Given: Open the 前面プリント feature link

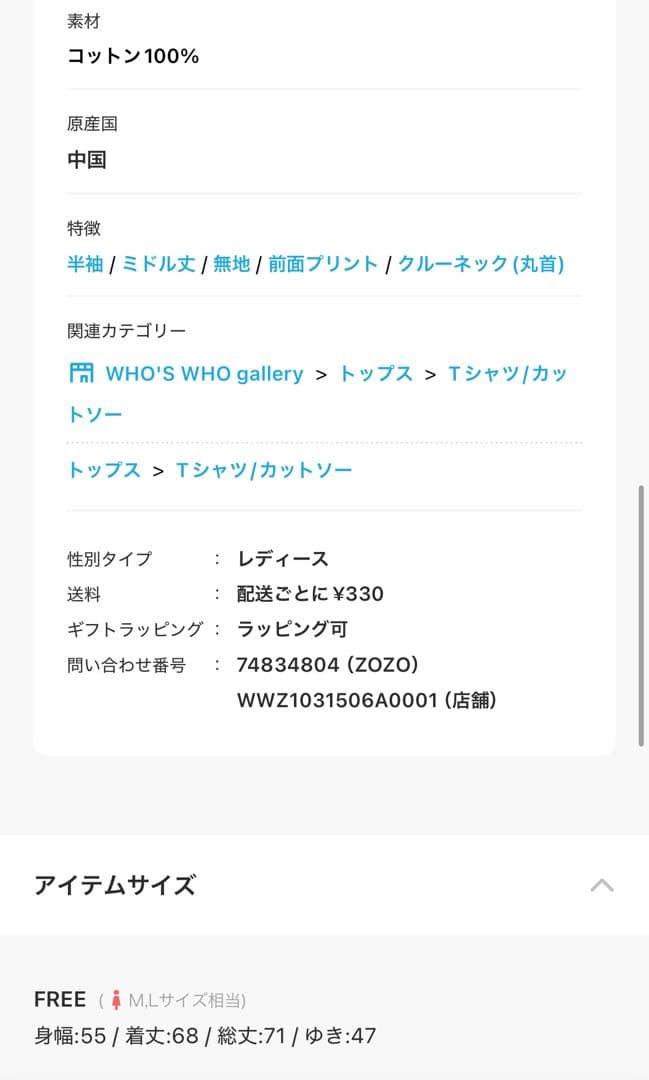Looking at the screenshot, I should (x=322, y=264).
